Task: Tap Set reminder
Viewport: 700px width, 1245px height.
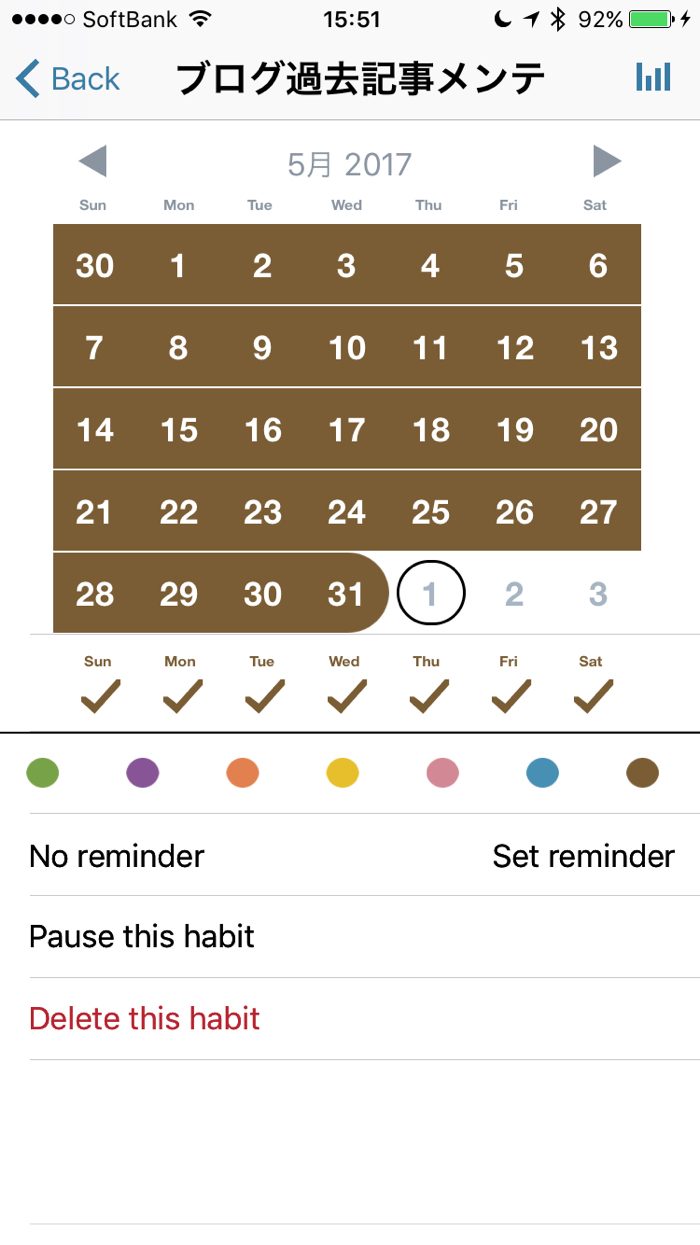Action: coord(583,856)
